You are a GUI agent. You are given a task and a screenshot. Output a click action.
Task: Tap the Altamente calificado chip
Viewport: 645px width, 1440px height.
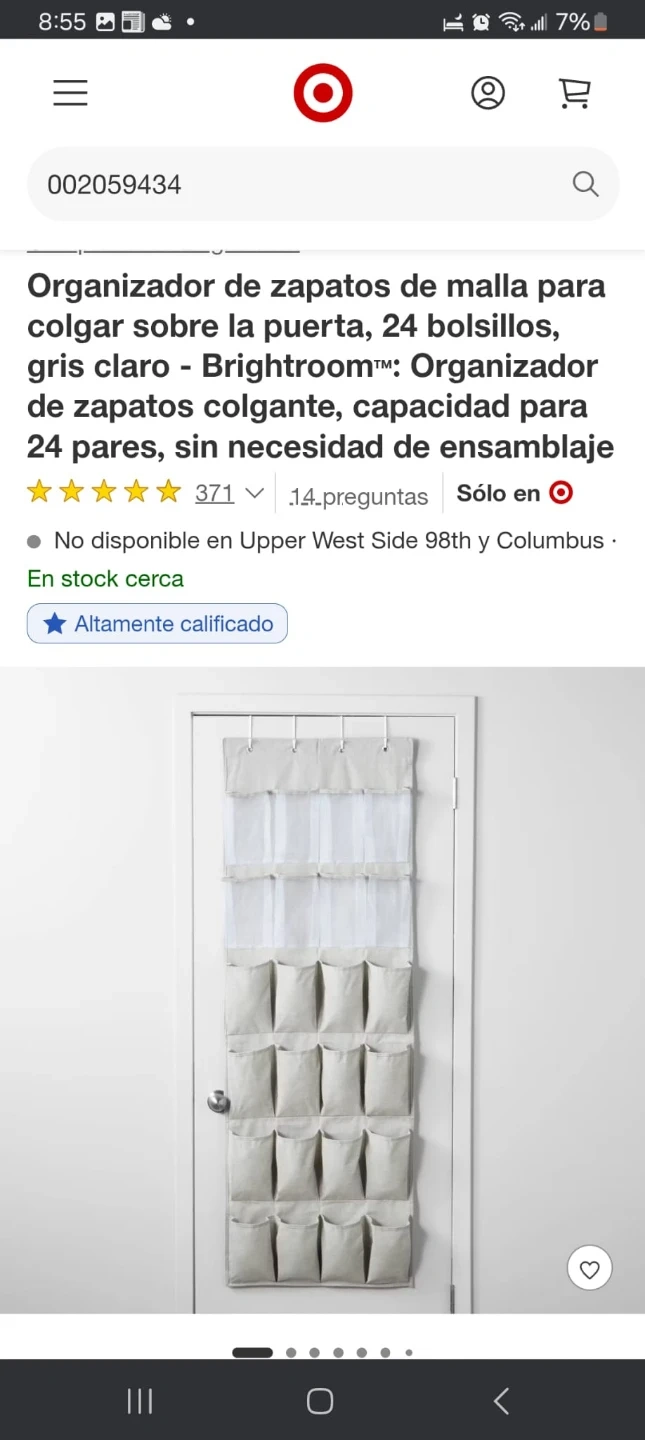pyautogui.click(x=157, y=623)
